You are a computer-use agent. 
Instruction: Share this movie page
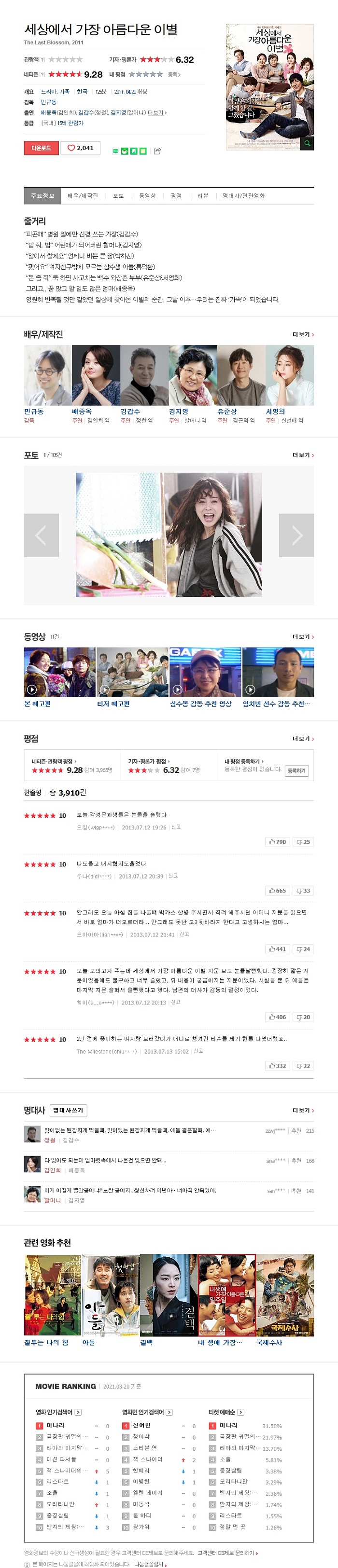[157, 151]
